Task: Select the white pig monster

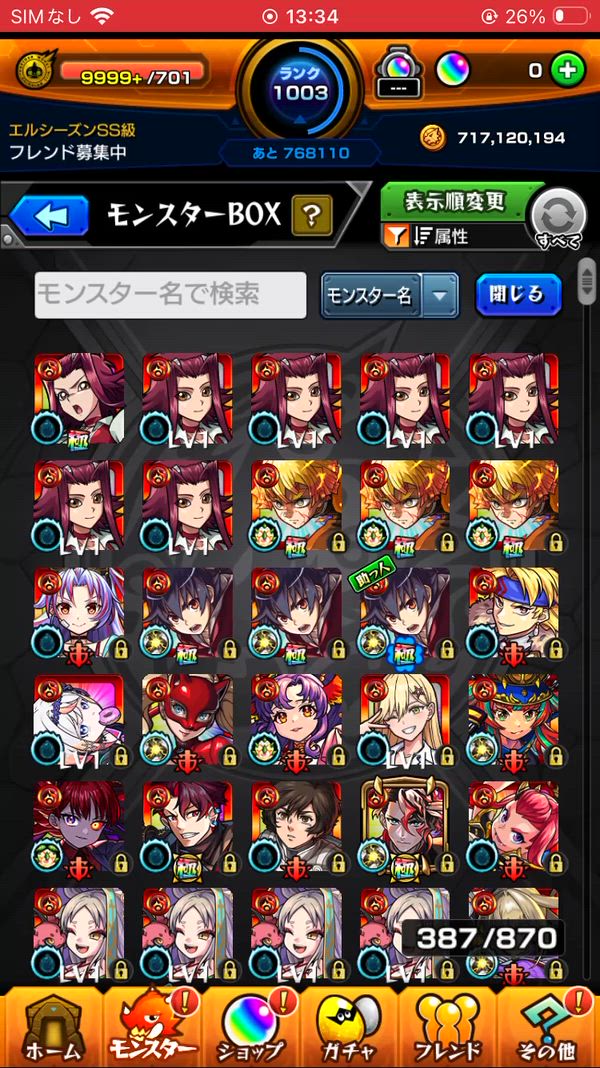Action: (79, 718)
